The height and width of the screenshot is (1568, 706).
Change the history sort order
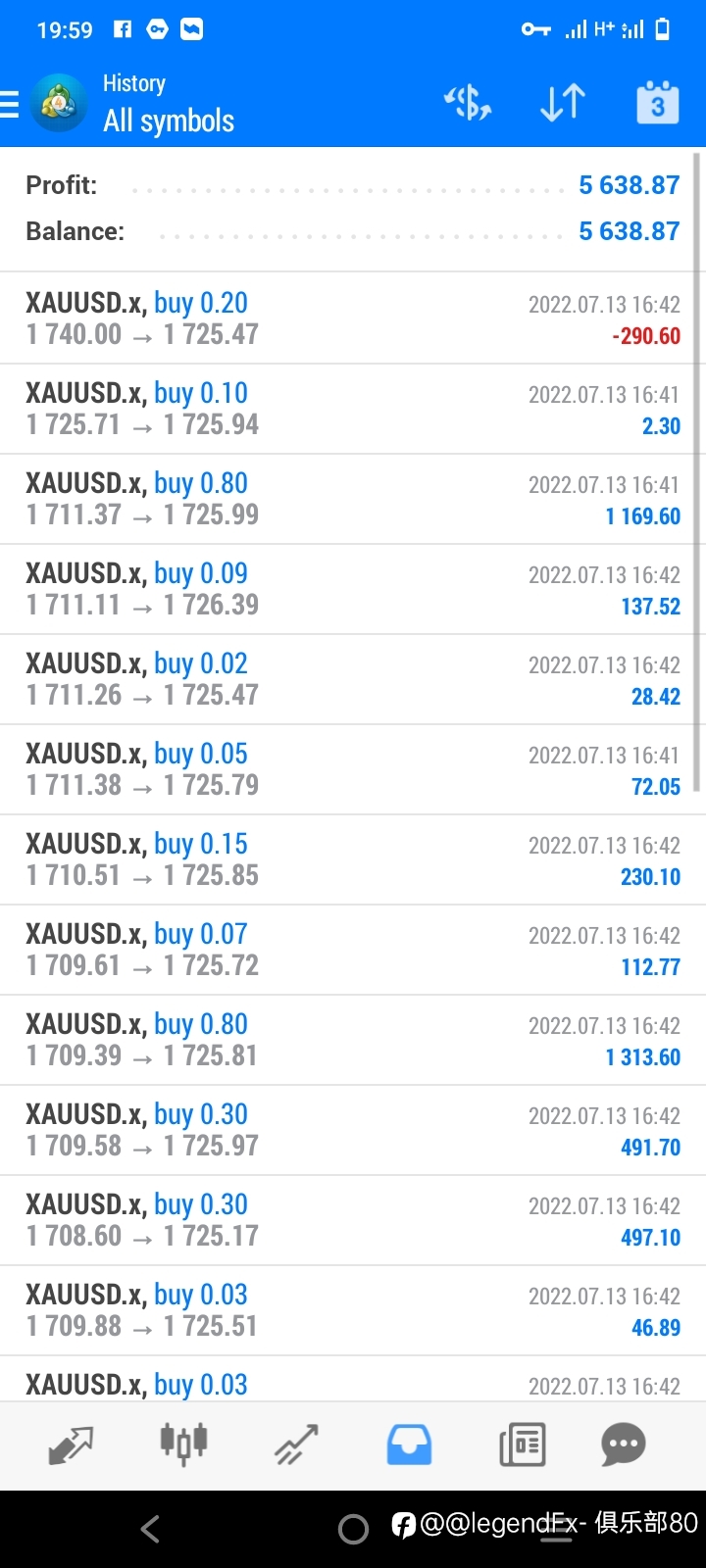point(563,102)
